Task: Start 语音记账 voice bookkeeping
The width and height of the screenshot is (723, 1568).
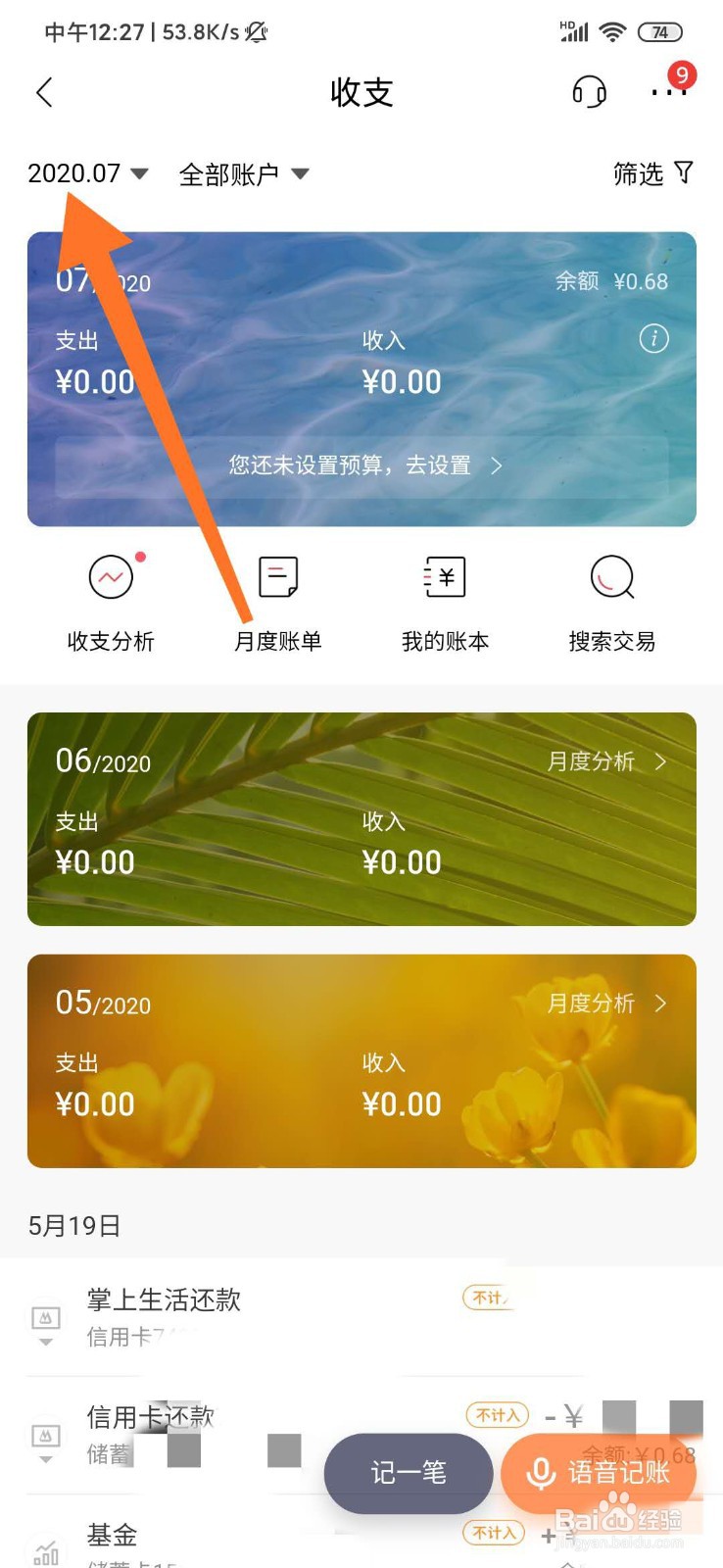Action: [599, 1473]
